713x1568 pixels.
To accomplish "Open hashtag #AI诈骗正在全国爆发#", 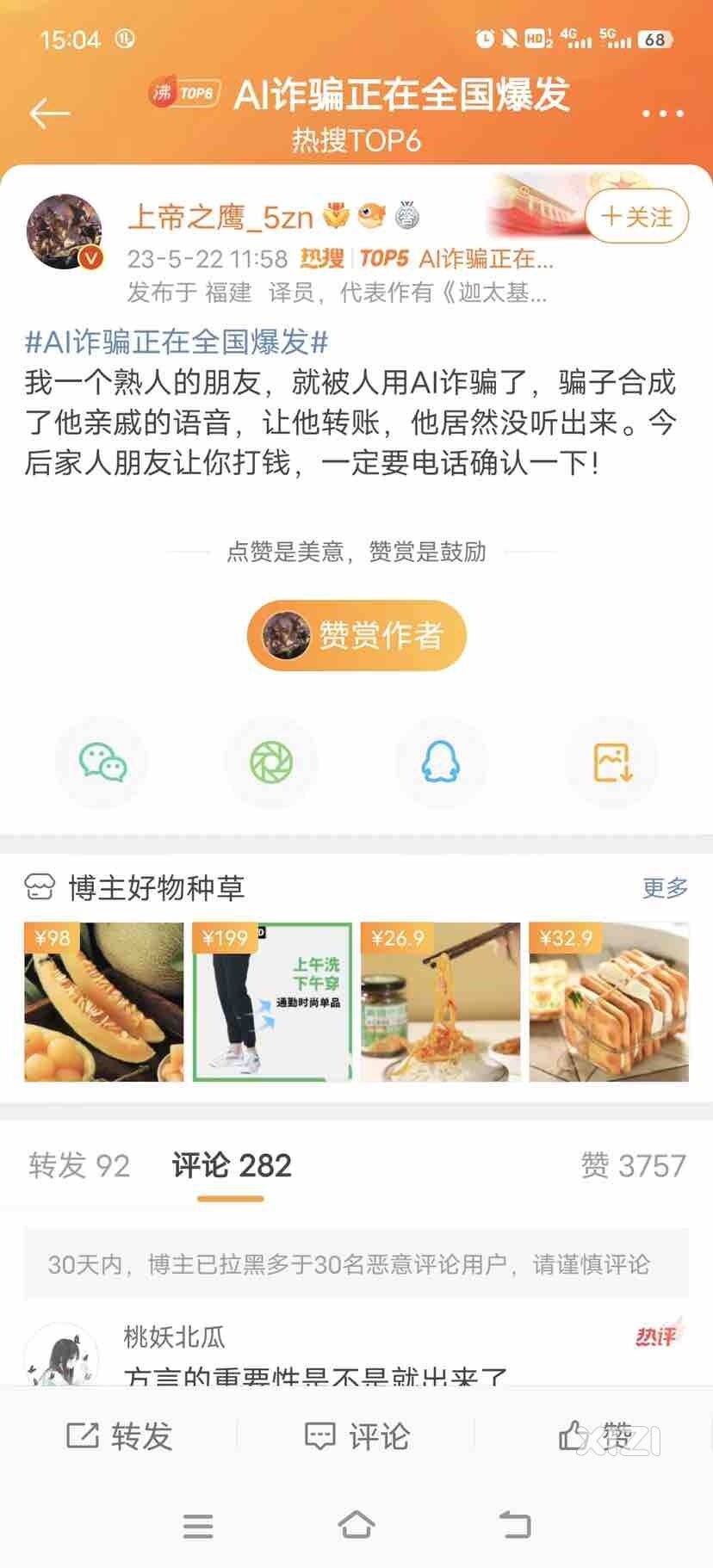I will coord(177,343).
